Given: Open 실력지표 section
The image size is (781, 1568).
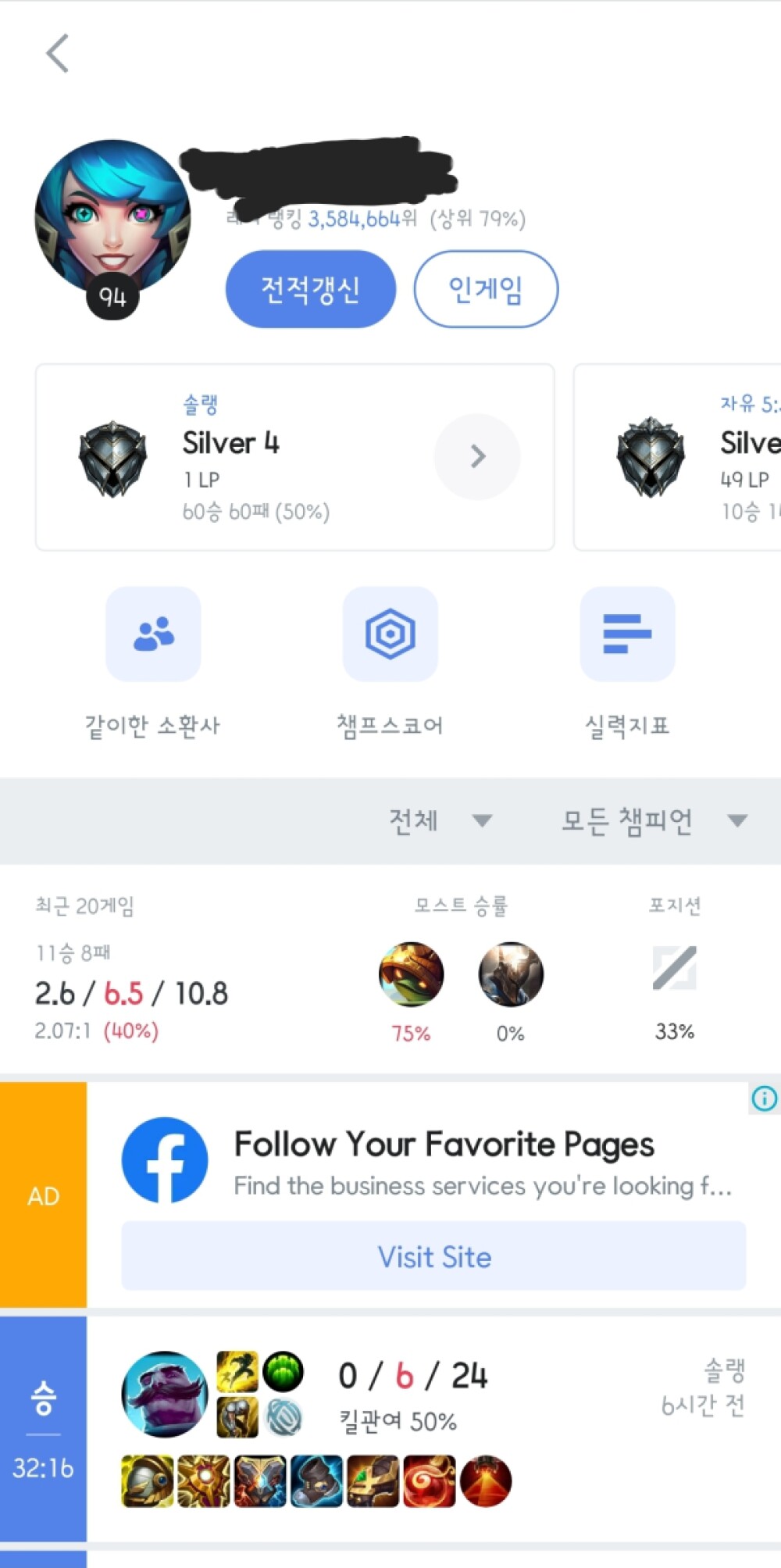Looking at the screenshot, I should (627, 660).
